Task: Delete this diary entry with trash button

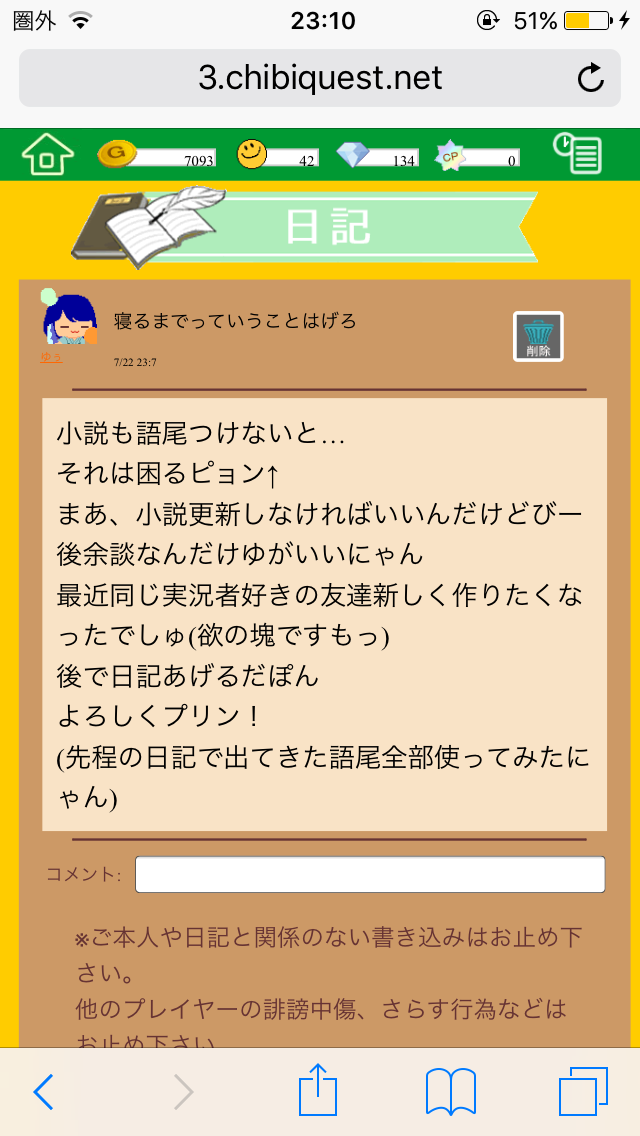Action: pos(538,336)
